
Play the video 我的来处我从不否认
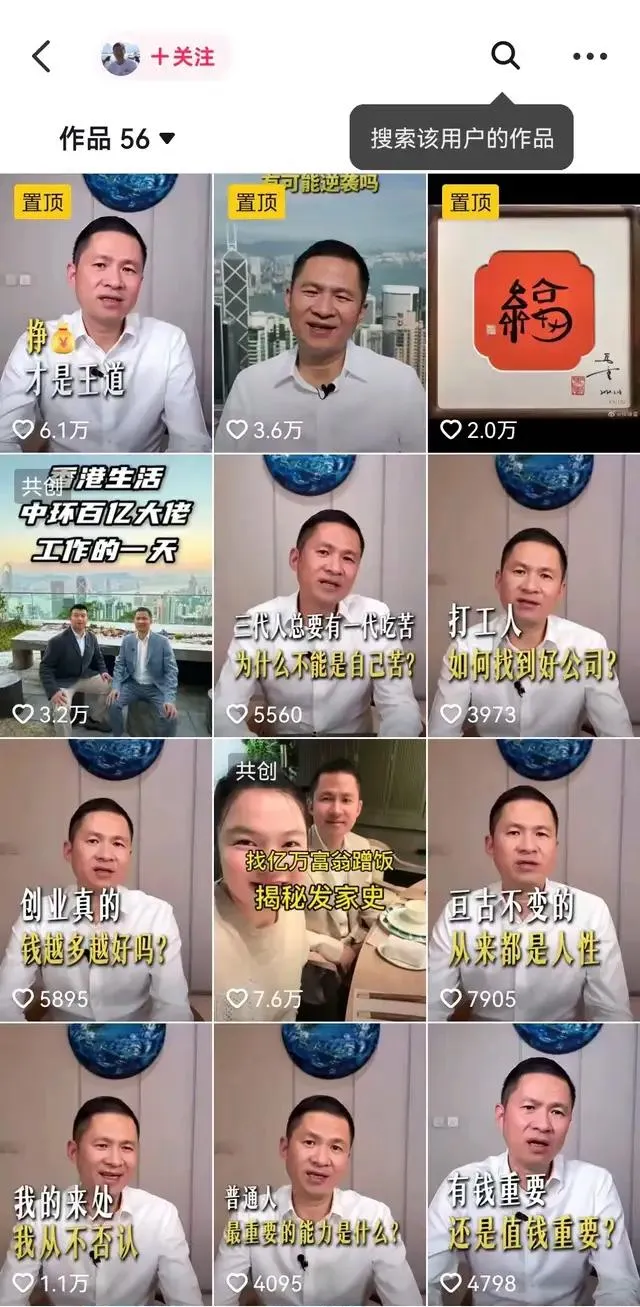(x=106, y=1164)
